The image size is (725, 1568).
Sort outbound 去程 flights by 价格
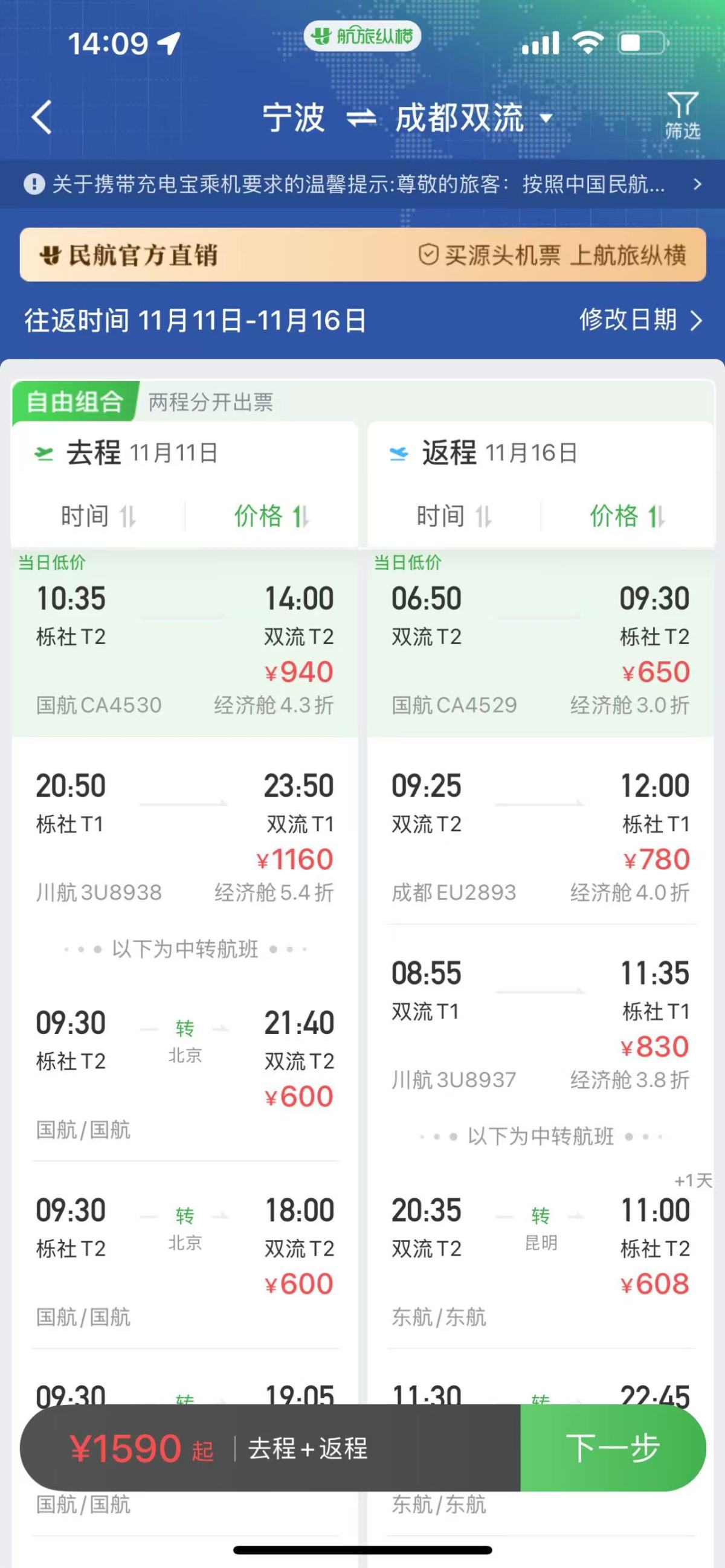click(x=271, y=516)
